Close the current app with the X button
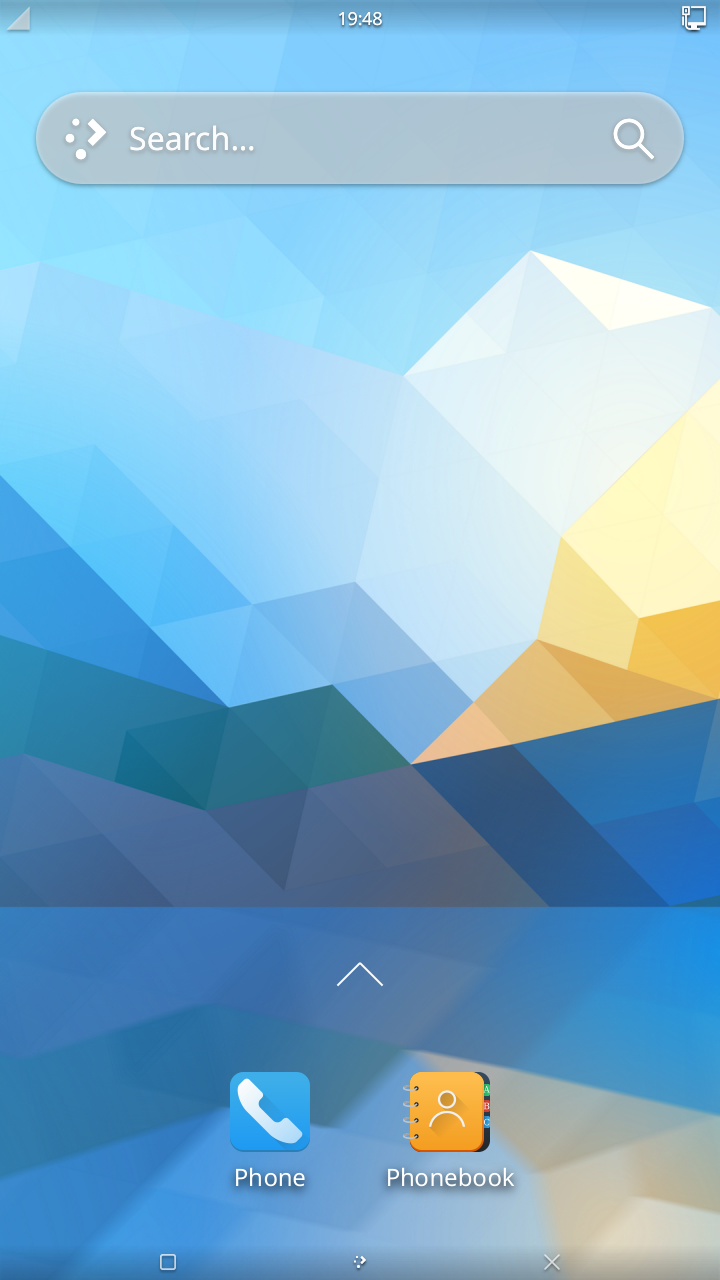The height and width of the screenshot is (1280, 720). click(x=552, y=1262)
